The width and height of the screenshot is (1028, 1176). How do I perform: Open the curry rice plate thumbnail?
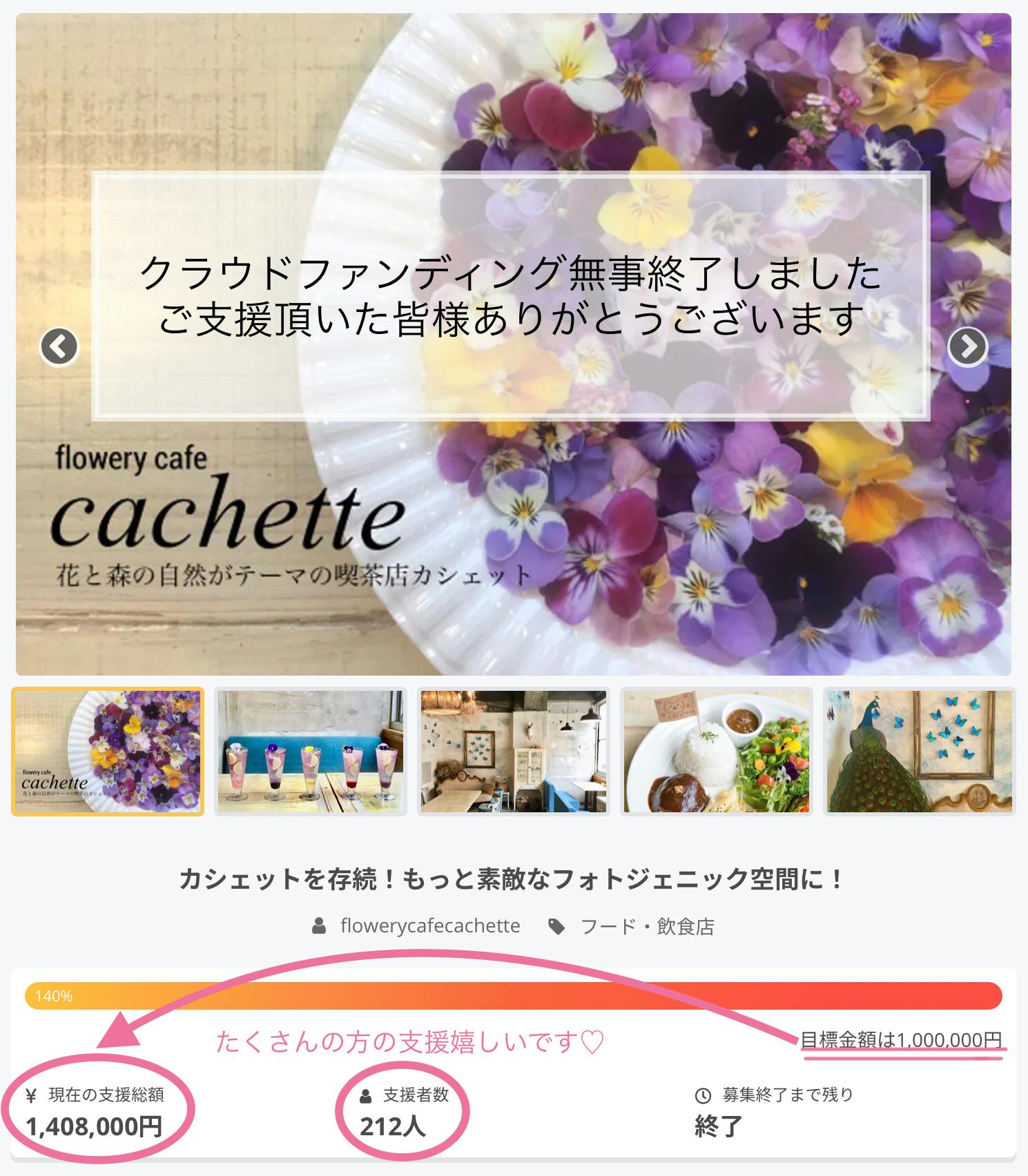click(716, 752)
